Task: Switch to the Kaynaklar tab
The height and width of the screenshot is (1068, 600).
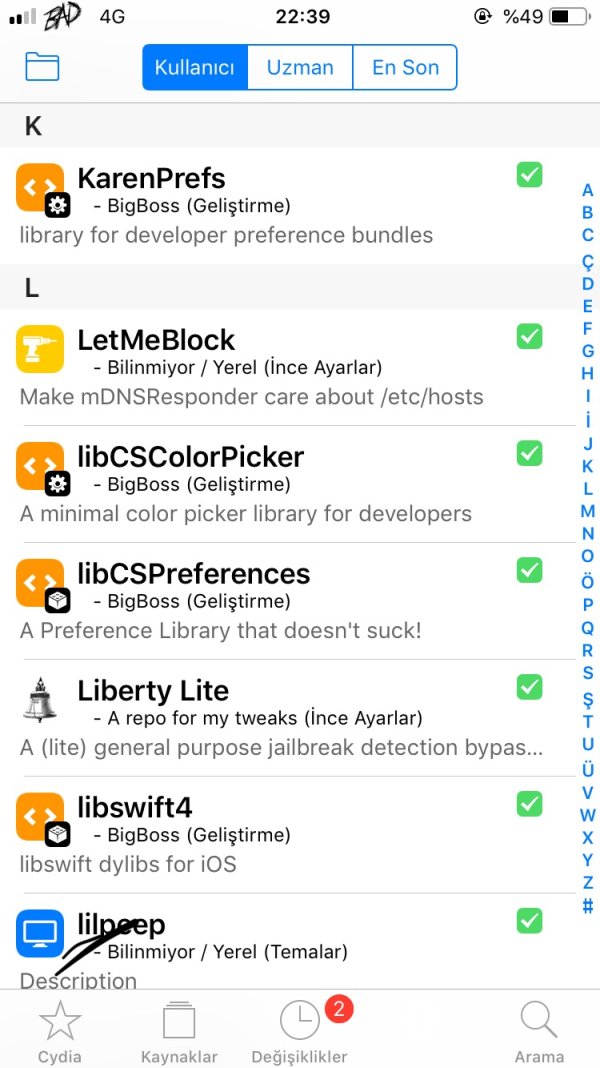Action: 179,1032
